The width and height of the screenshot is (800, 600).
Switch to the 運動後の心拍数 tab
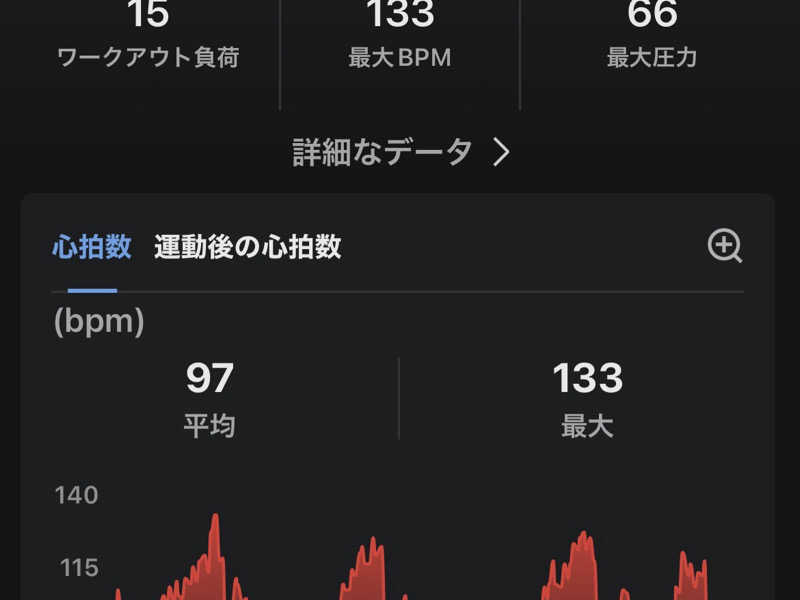pos(247,247)
